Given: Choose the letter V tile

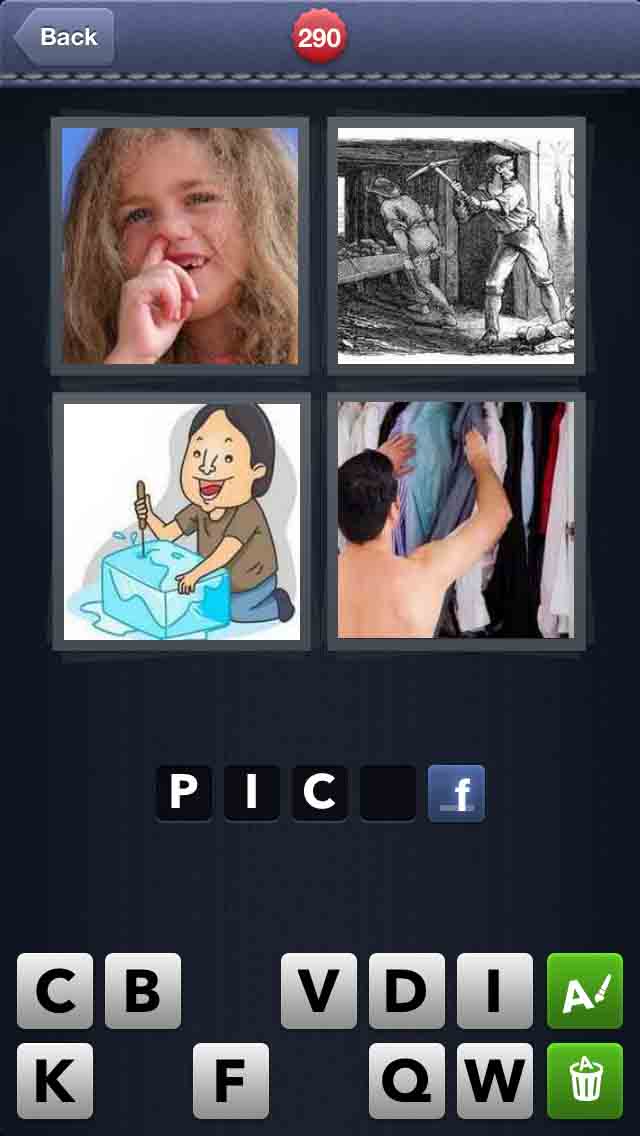Looking at the screenshot, I should click(319, 991).
